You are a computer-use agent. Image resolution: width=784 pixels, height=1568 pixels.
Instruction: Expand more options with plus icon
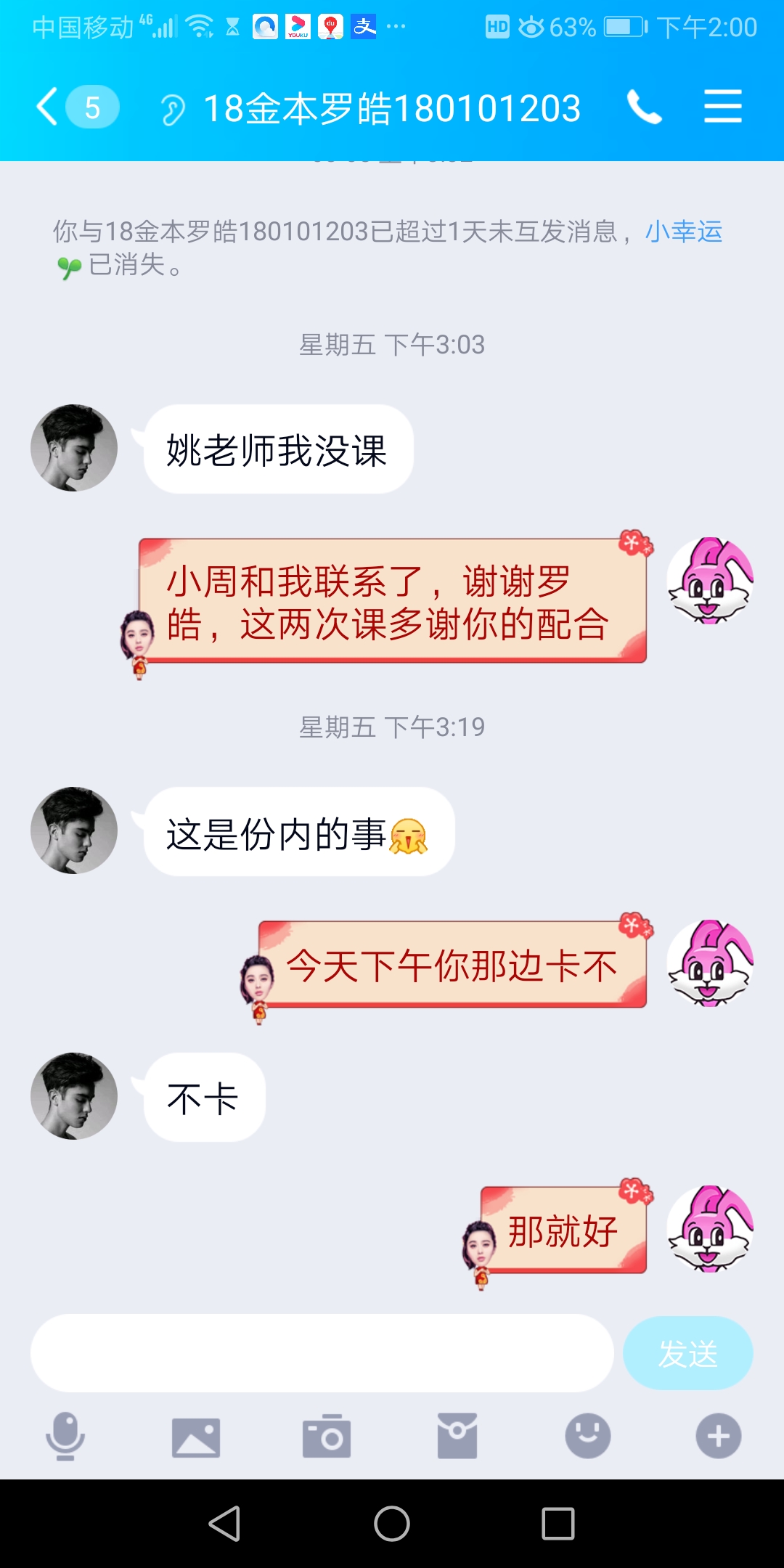[719, 1436]
